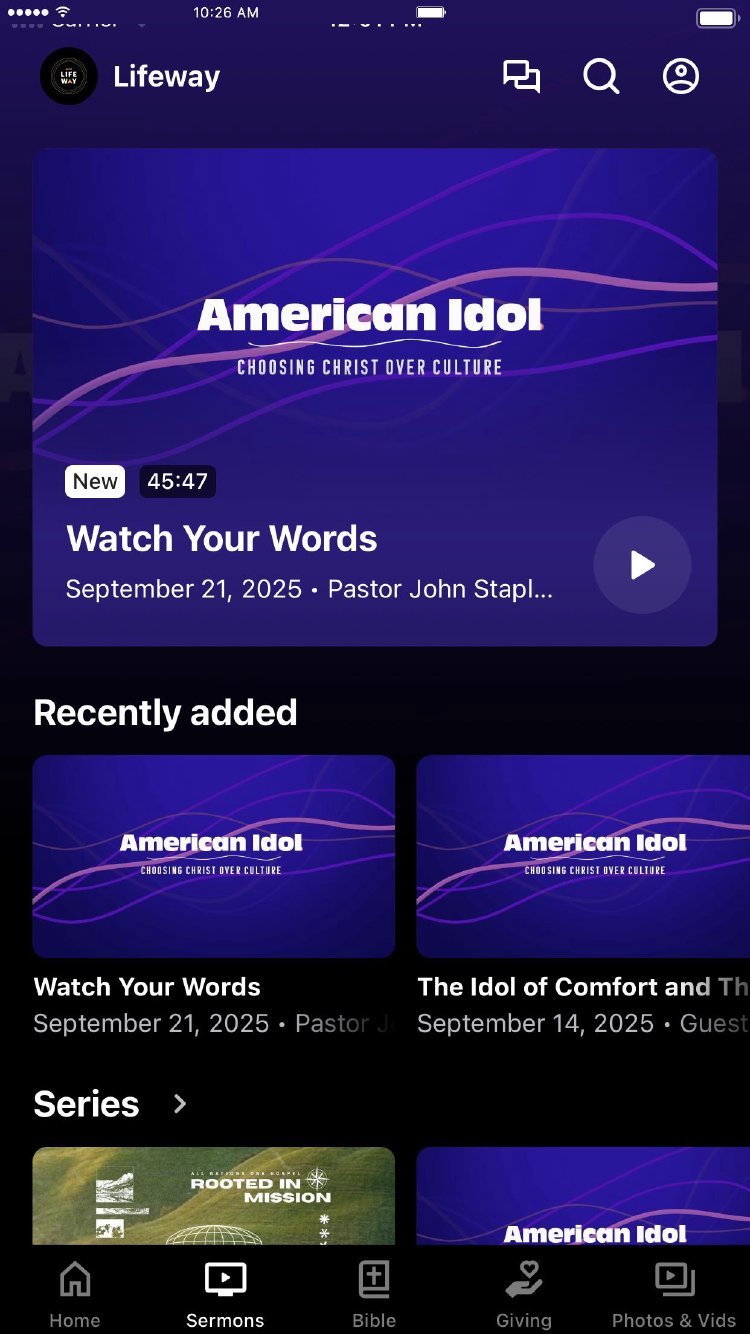Open the Giving tab
Screen dimensions: 750x1334
pyautogui.click(x=523, y=1293)
